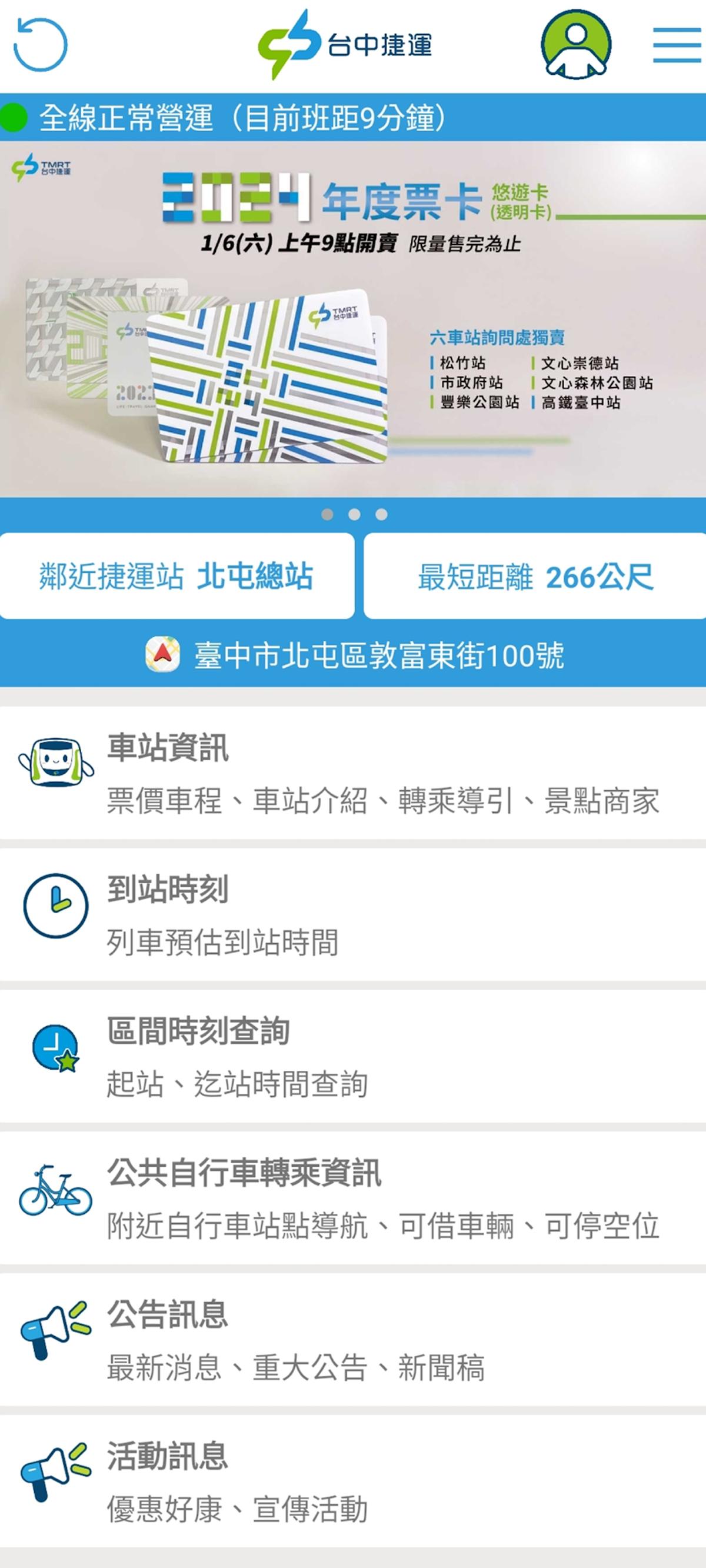Open 公告訊息 announcements

click(x=353, y=1339)
